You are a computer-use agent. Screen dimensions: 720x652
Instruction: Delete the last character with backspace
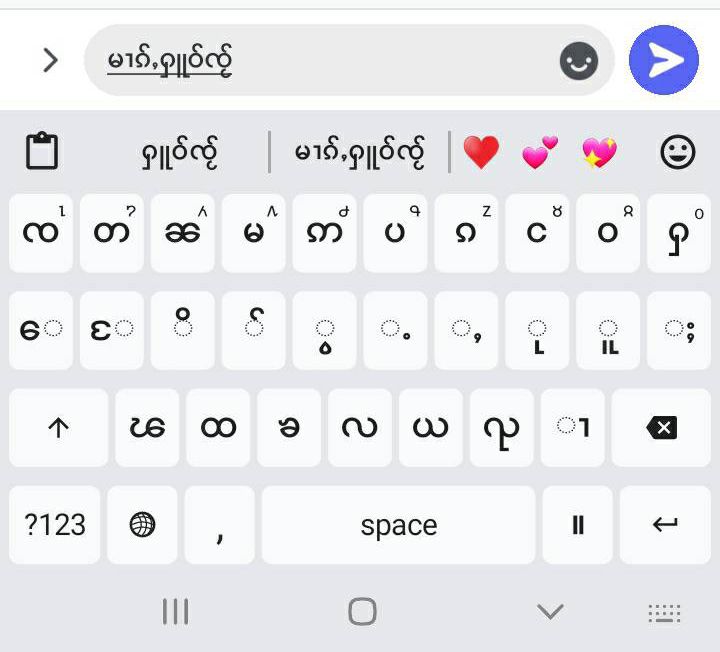pos(661,428)
